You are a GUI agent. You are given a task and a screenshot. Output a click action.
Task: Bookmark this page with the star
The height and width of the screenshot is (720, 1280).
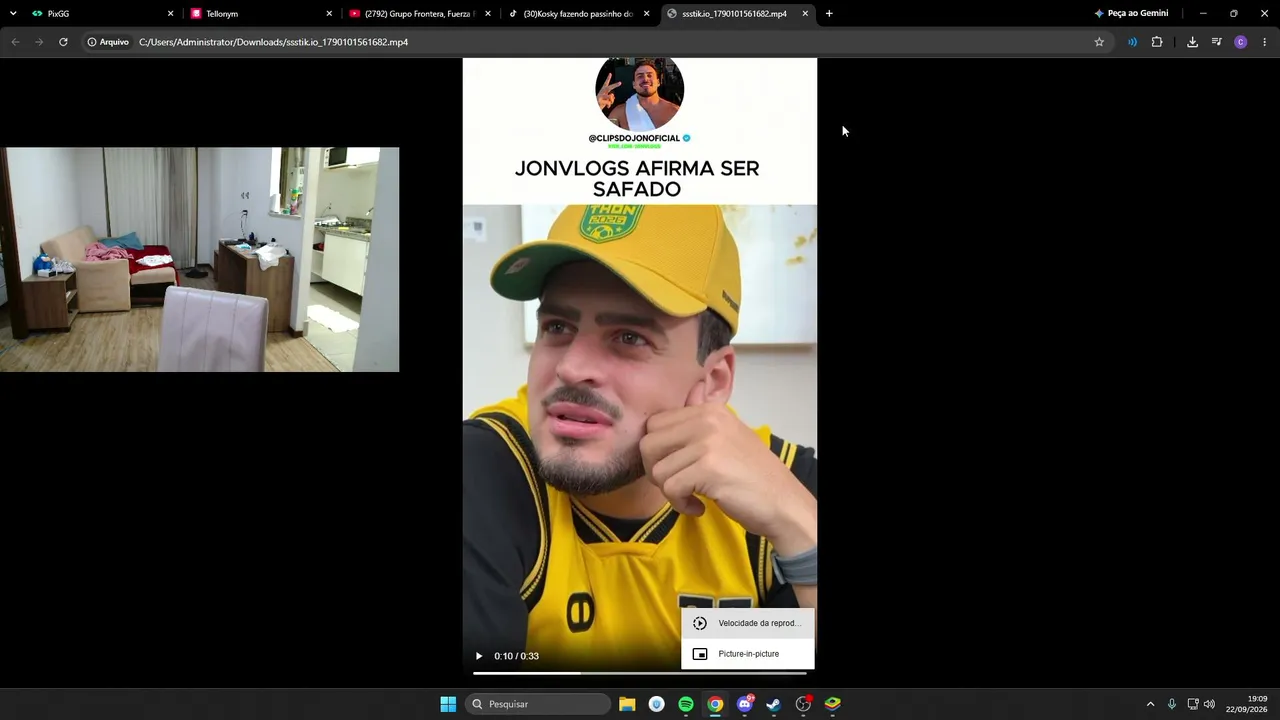pos(1099,42)
